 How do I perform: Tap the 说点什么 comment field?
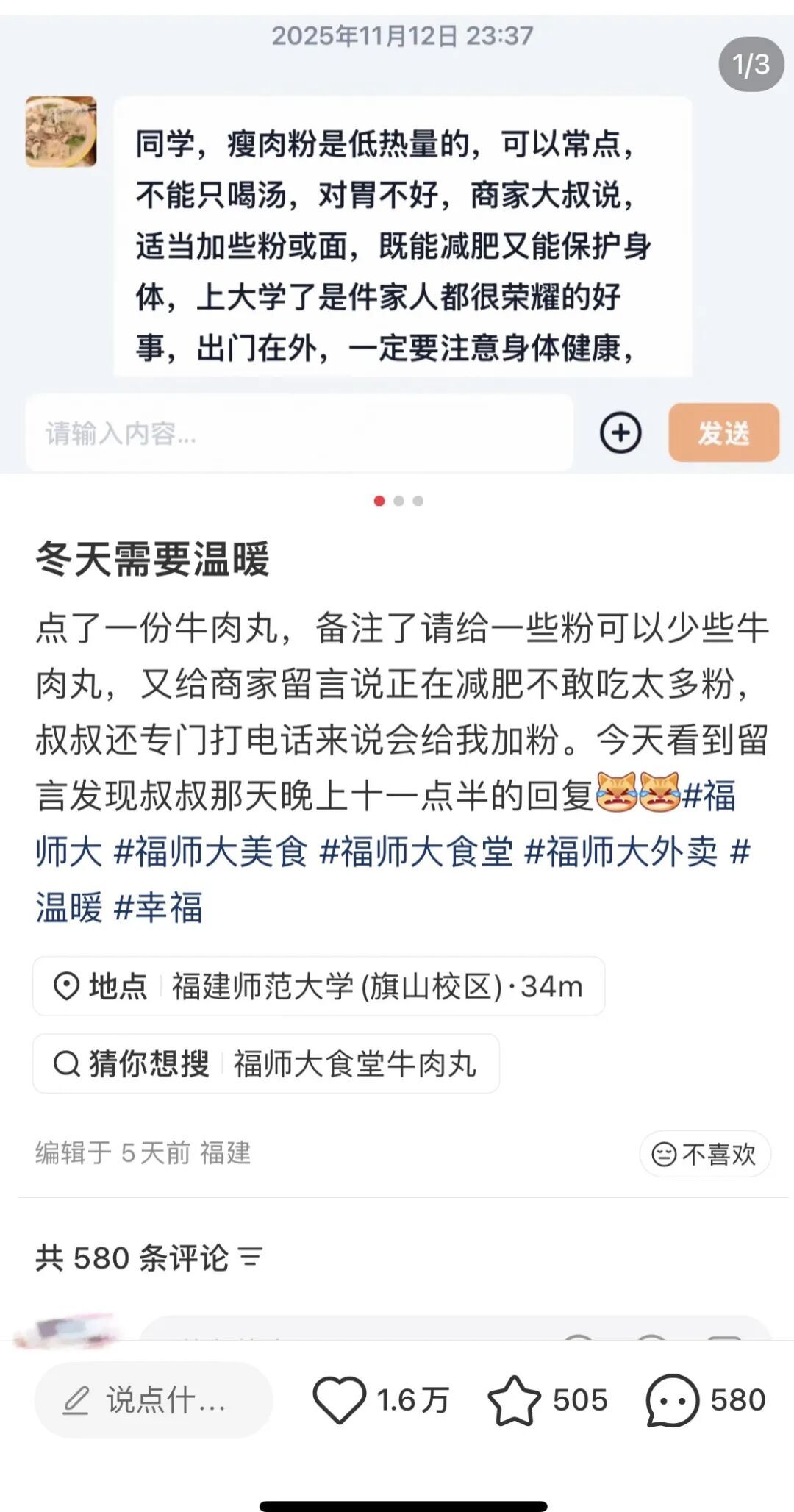click(x=154, y=1399)
